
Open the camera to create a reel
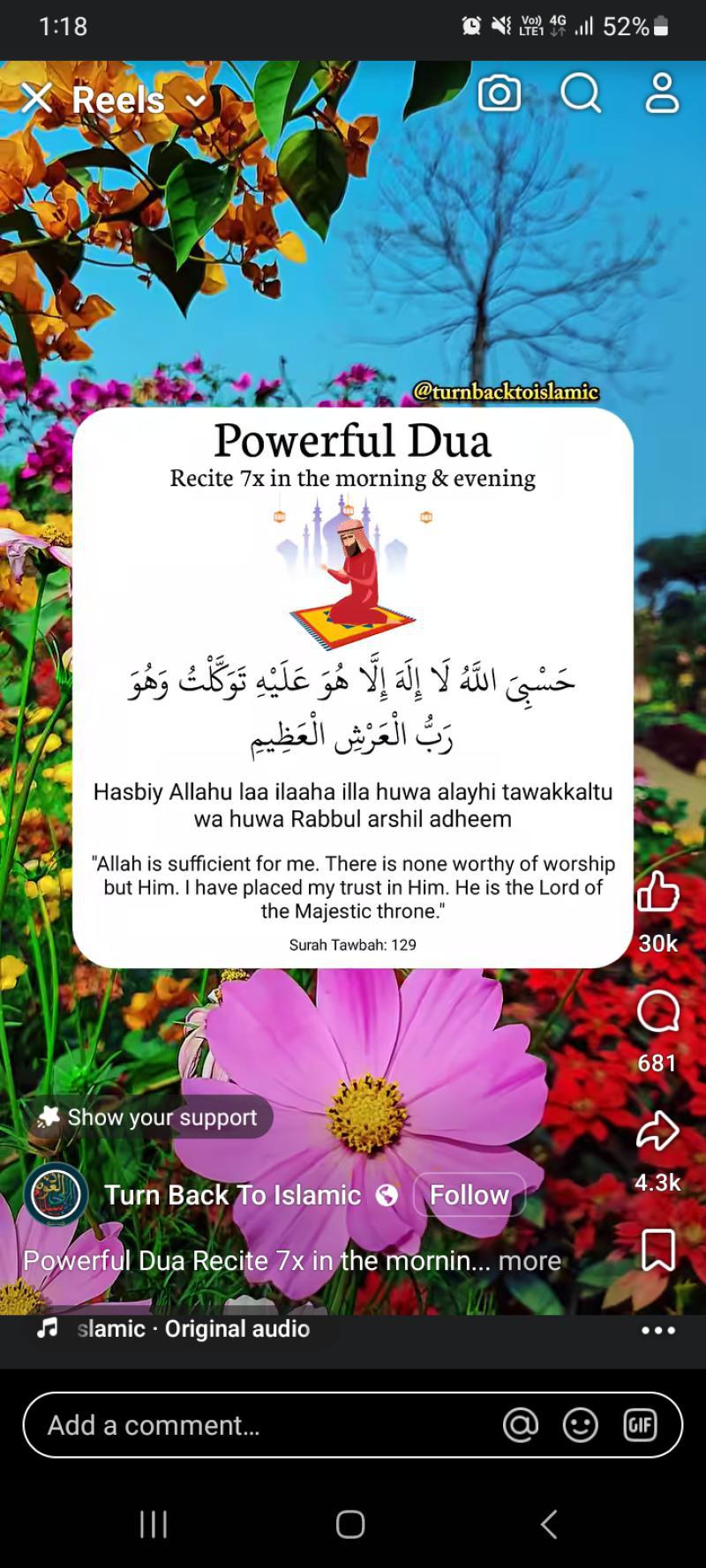click(499, 93)
